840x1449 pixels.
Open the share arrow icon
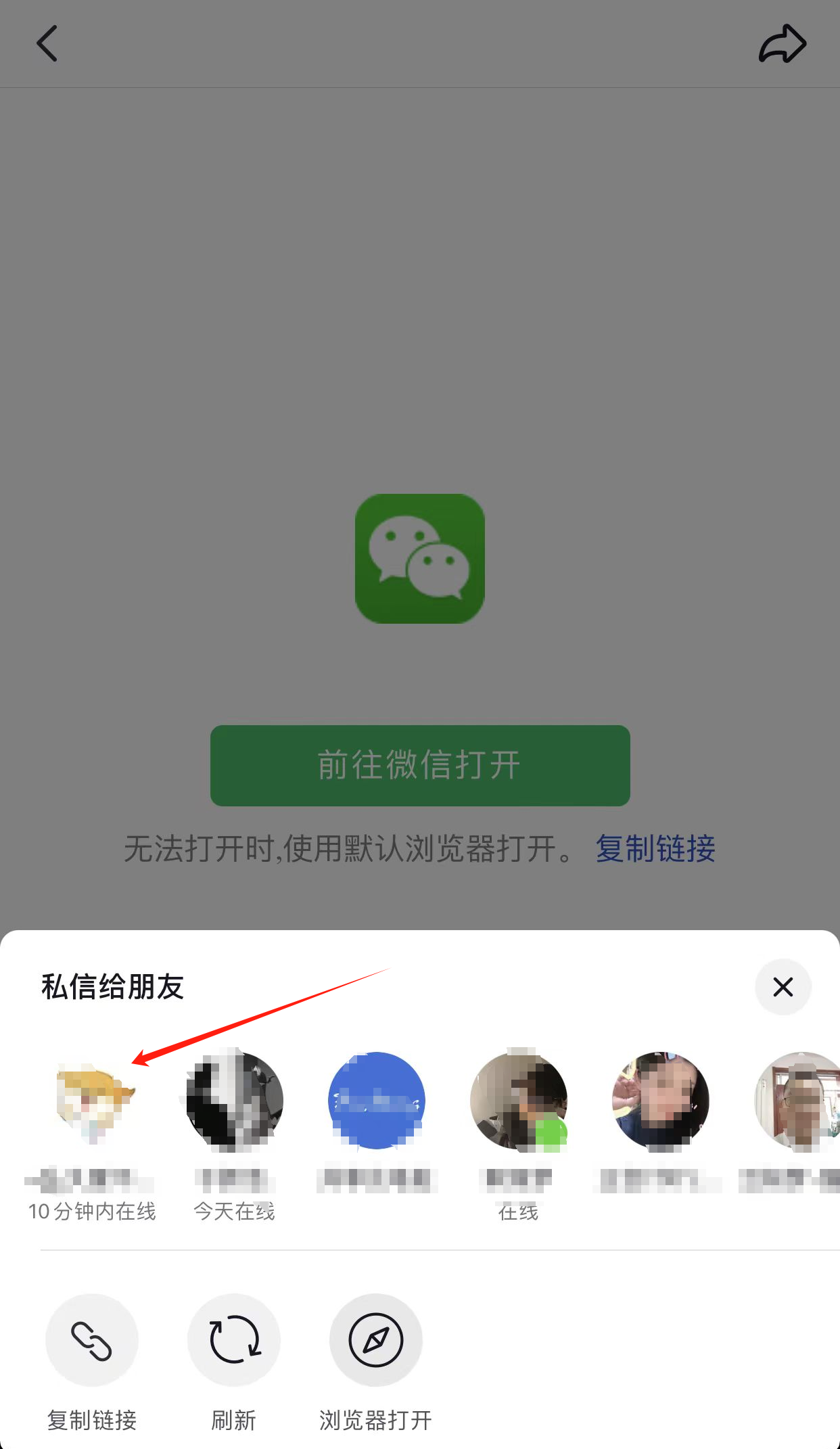(x=783, y=44)
